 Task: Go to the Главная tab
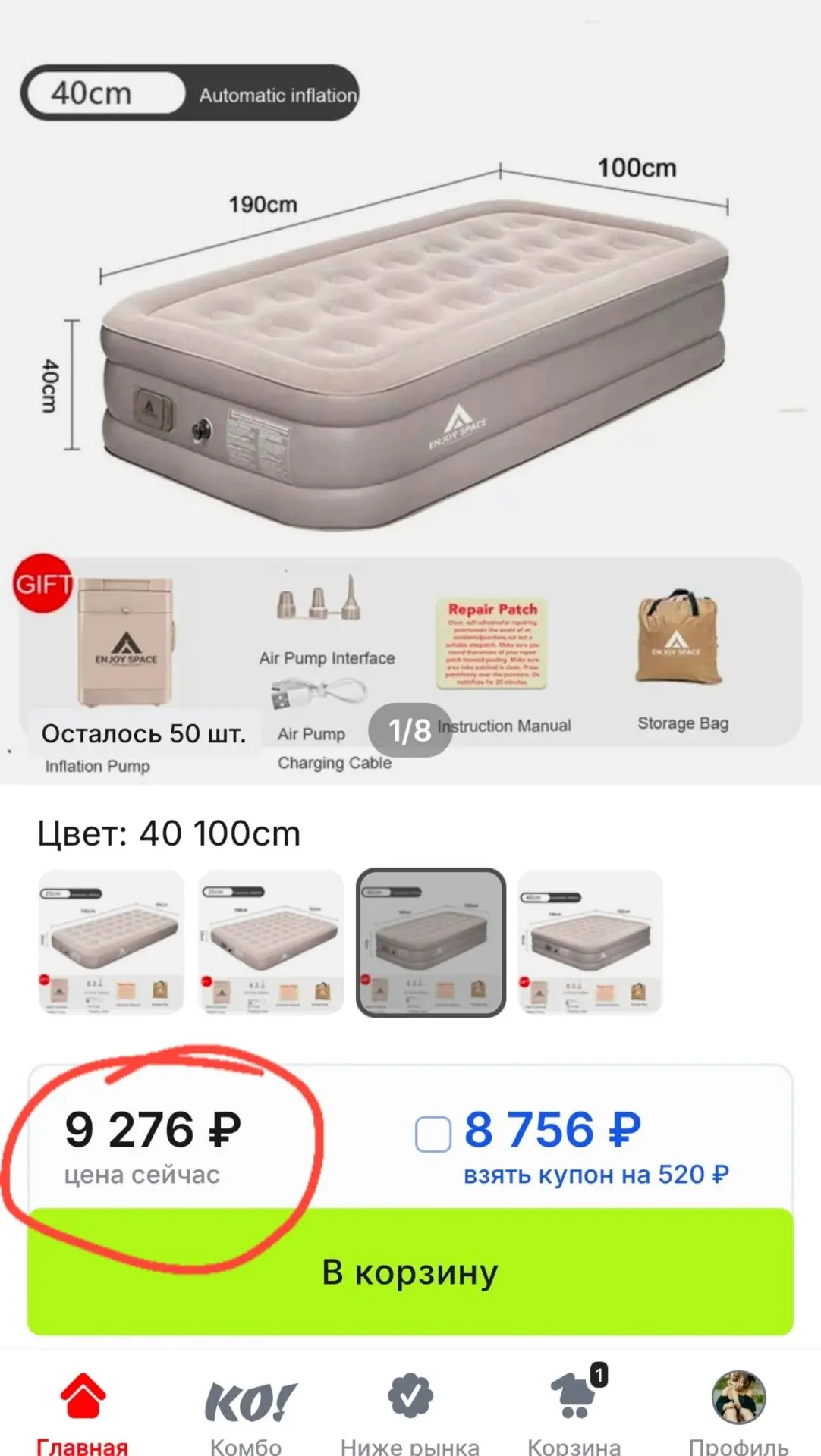[83, 1412]
